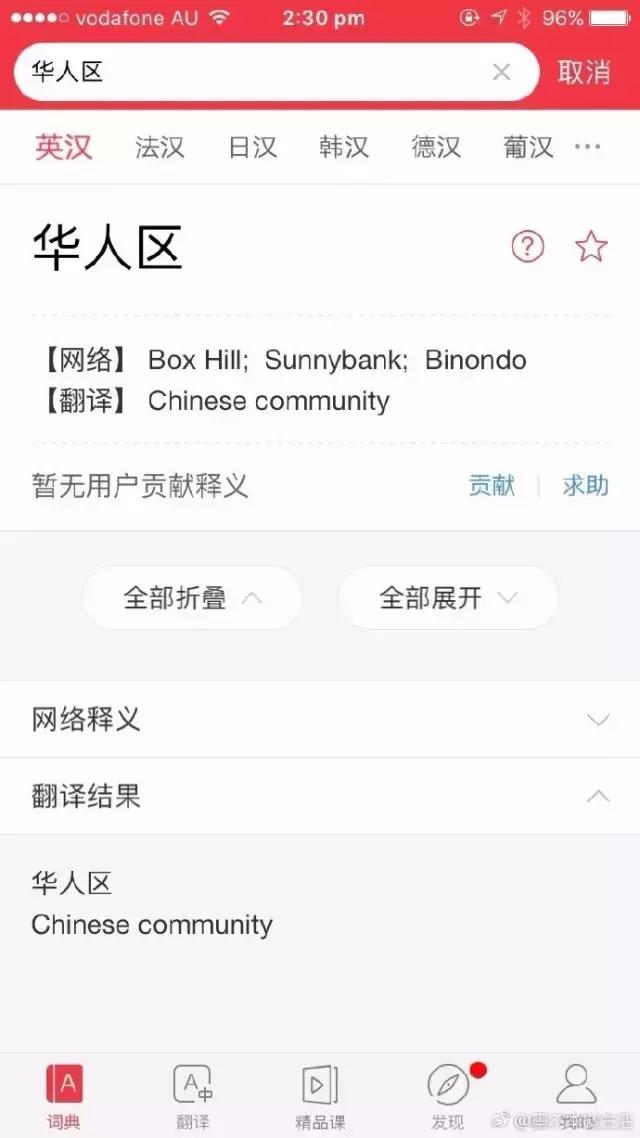This screenshot has width=640, height=1138.
Task: Tap the 求助 link to ask for help
Action: tap(585, 486)
